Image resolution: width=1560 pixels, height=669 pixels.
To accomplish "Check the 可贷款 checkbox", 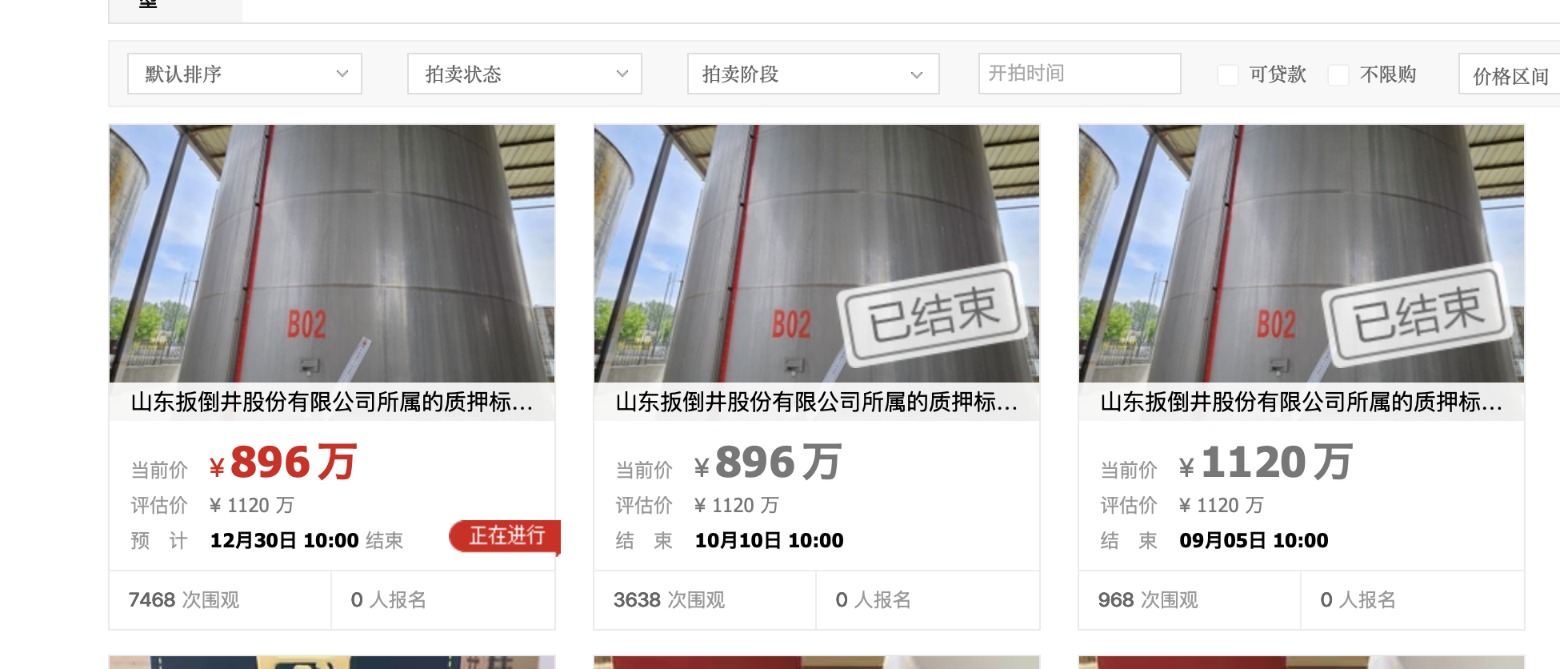I will coord(1228,75).
